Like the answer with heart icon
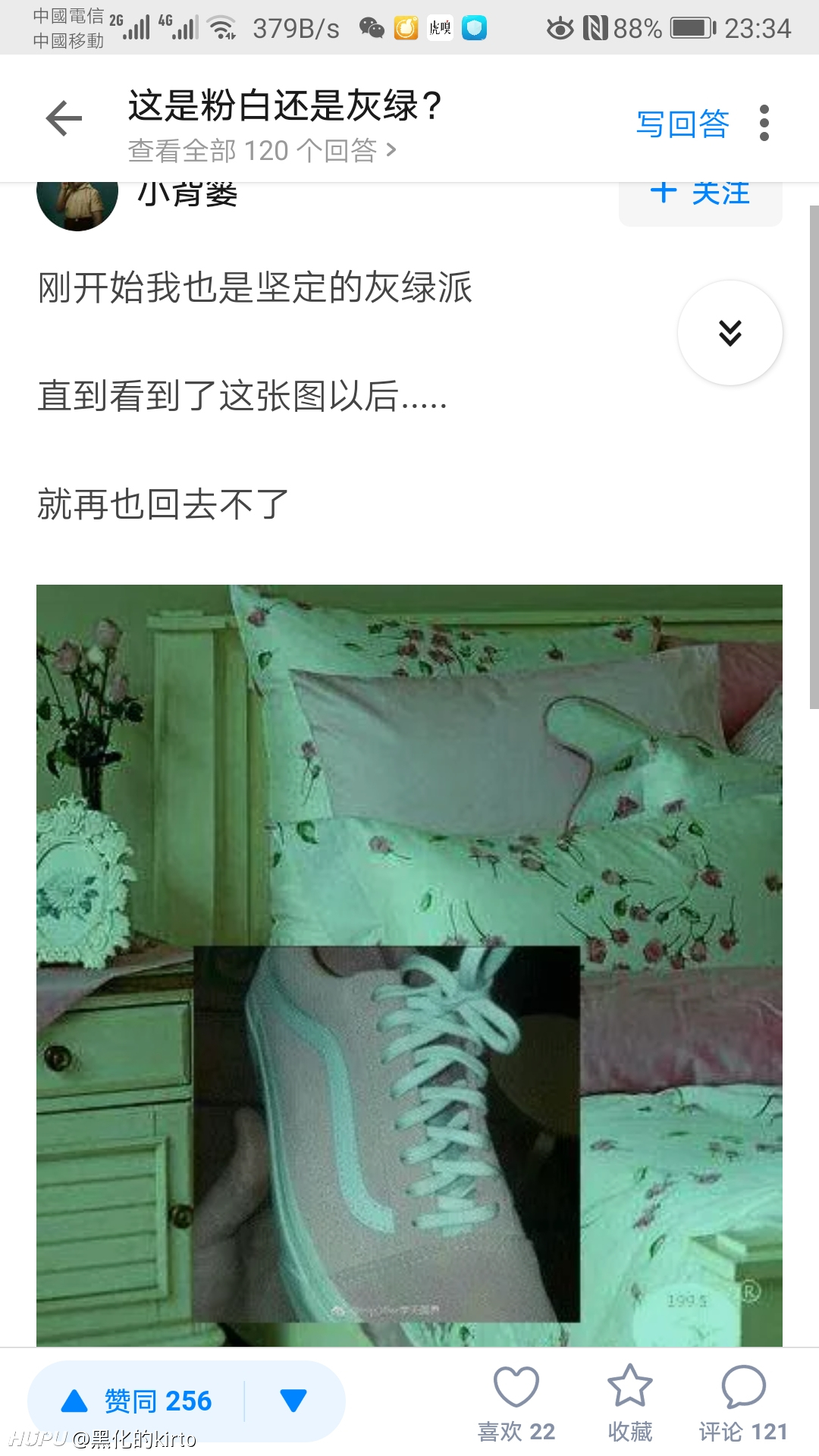Image resolution: width=819 pixels, height=1456 pixels. point(516,1403)
